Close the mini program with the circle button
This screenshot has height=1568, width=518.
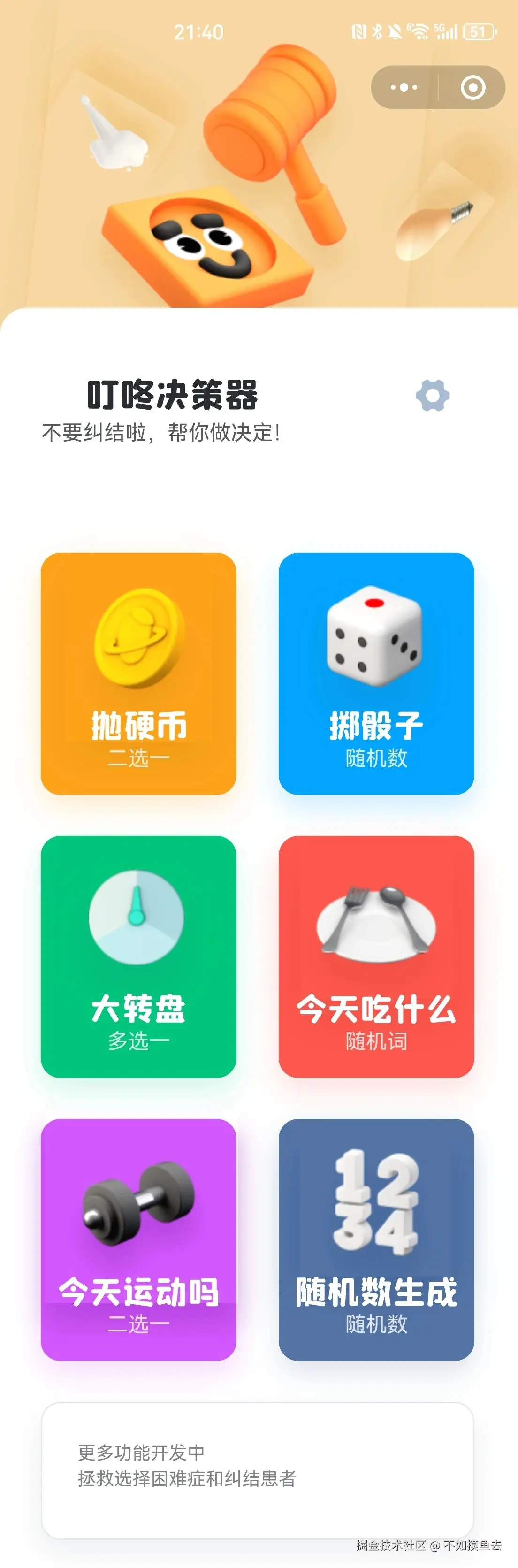(x=473, y=87)
